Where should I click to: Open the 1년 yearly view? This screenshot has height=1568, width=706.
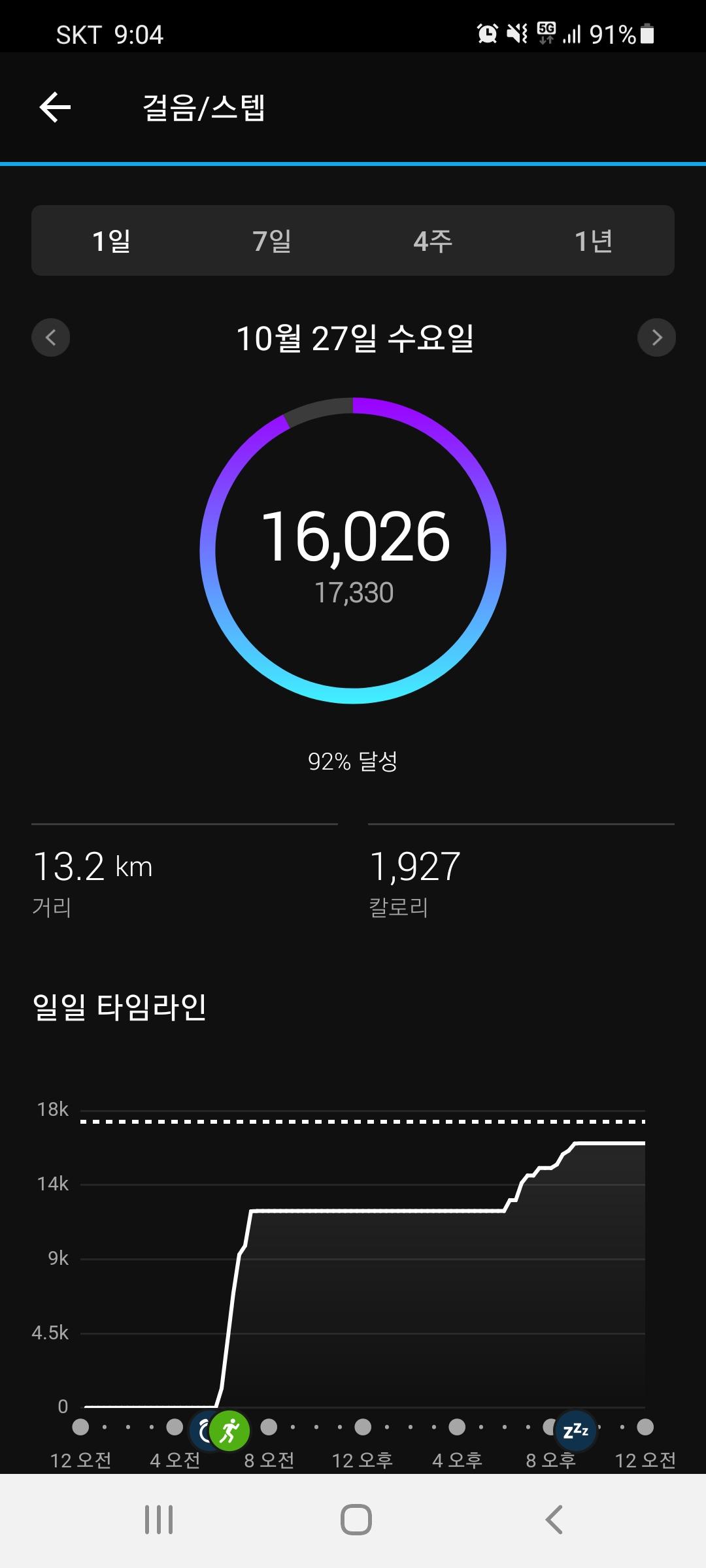(594, 241)
